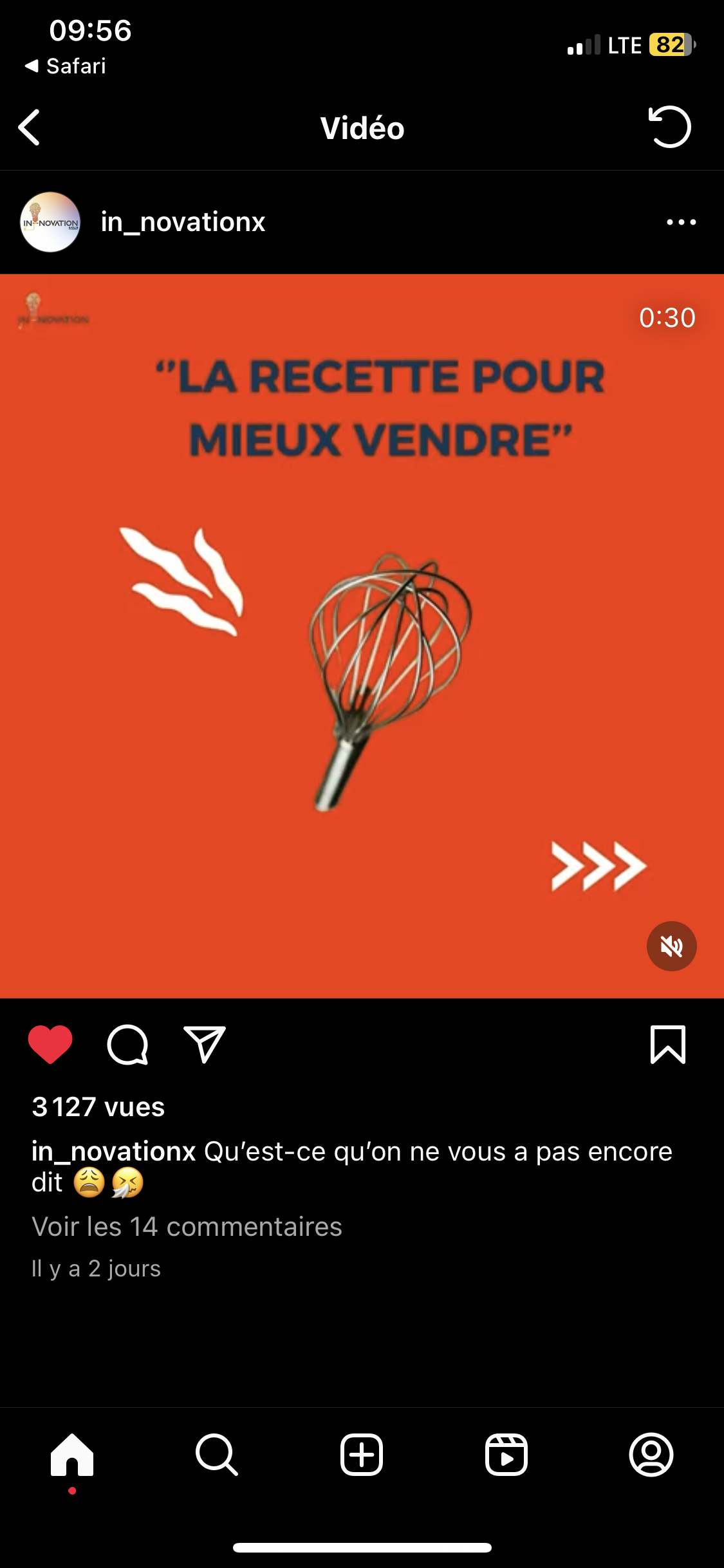Go back from the Vidéo screen
Viewport: 724px width, 1568px height.
[x=30, y=127]
